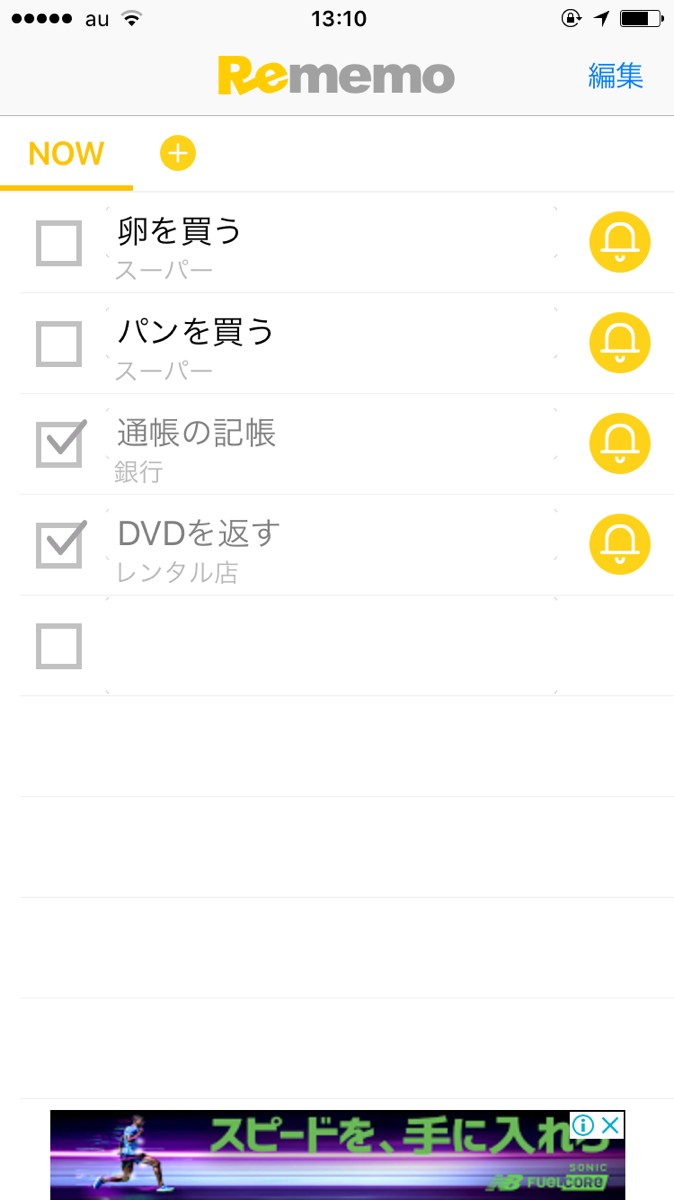
Task: Open reminder bell for パンを買う
Action: pos(620,343)
